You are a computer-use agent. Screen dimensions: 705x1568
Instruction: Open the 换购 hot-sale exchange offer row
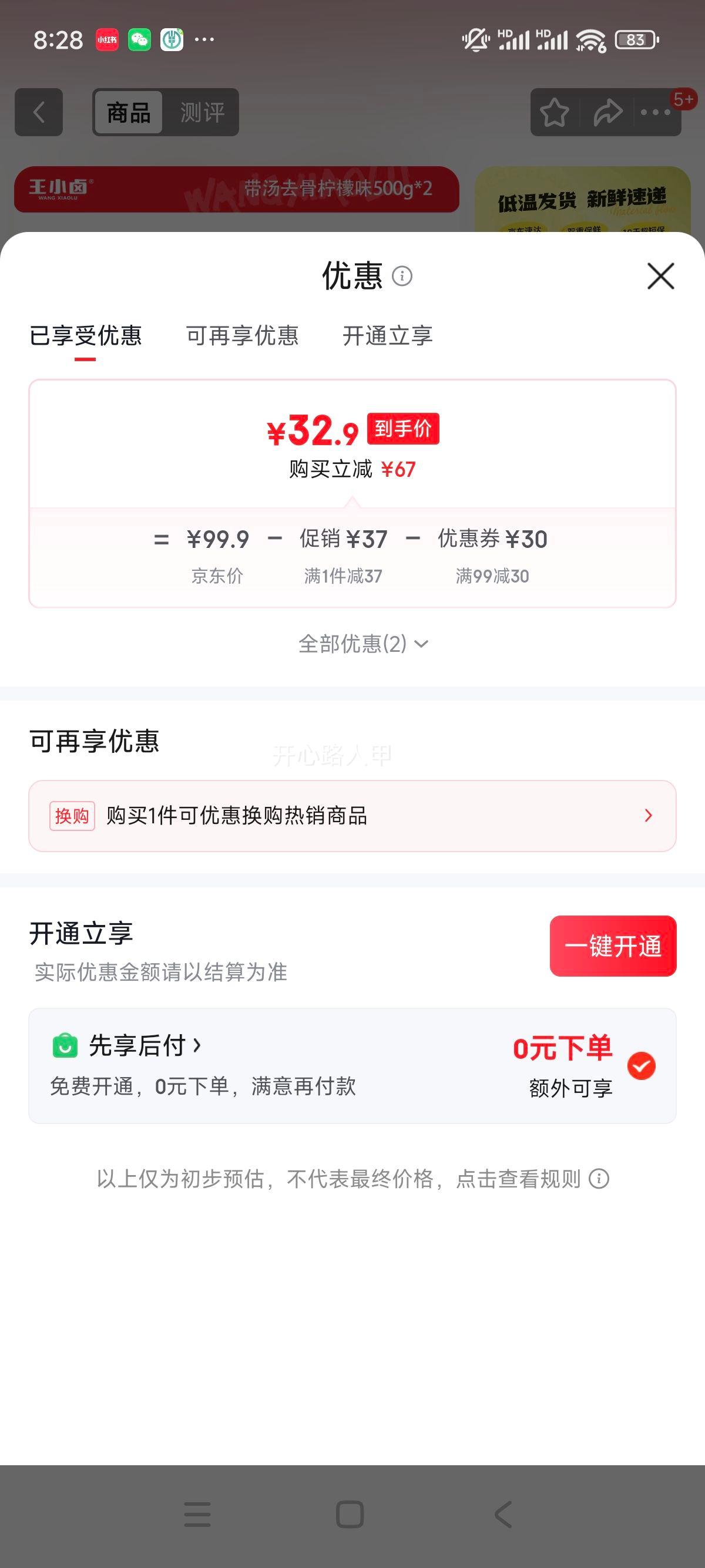point(352,816)
